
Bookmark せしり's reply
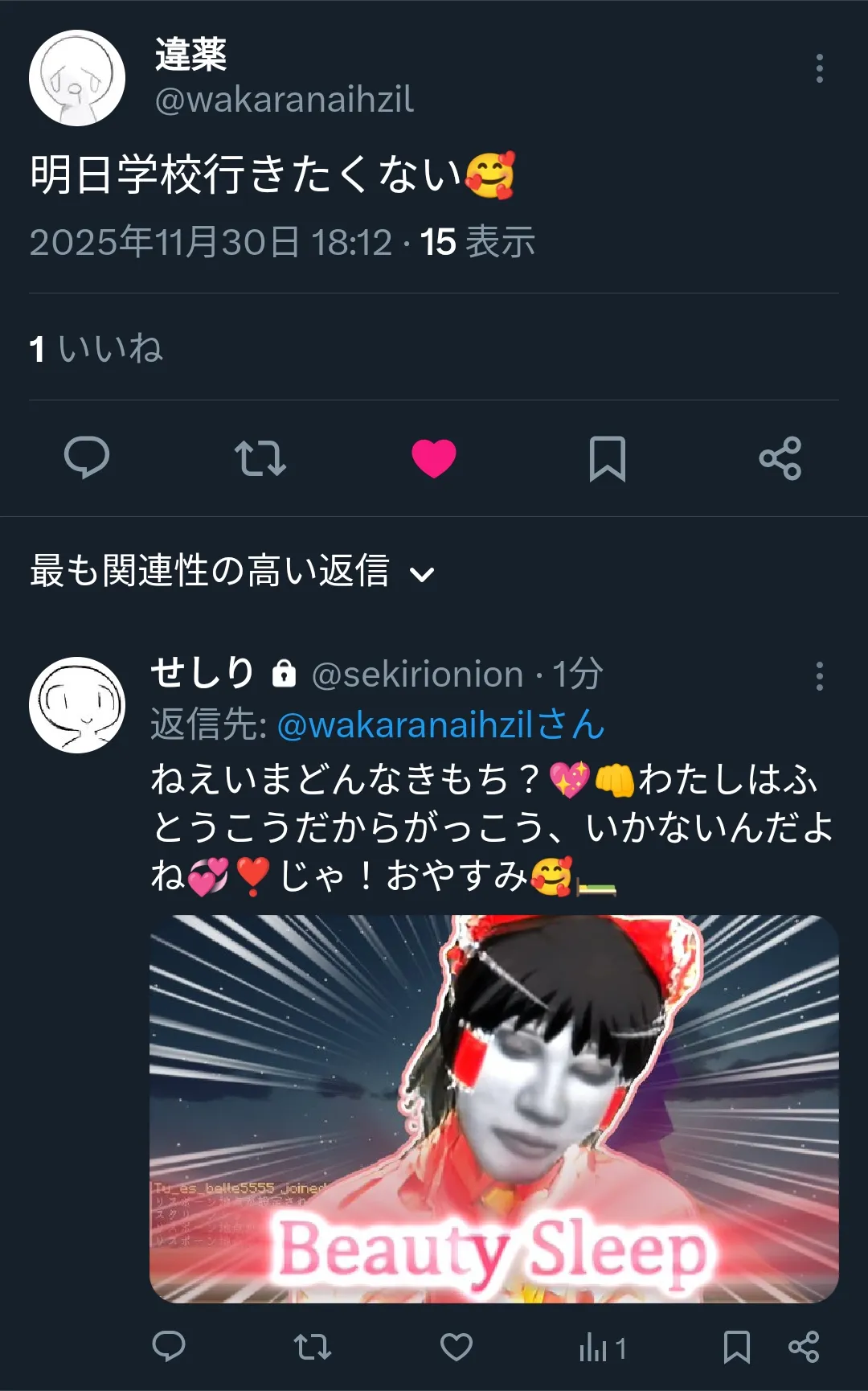click(736, 1347)
